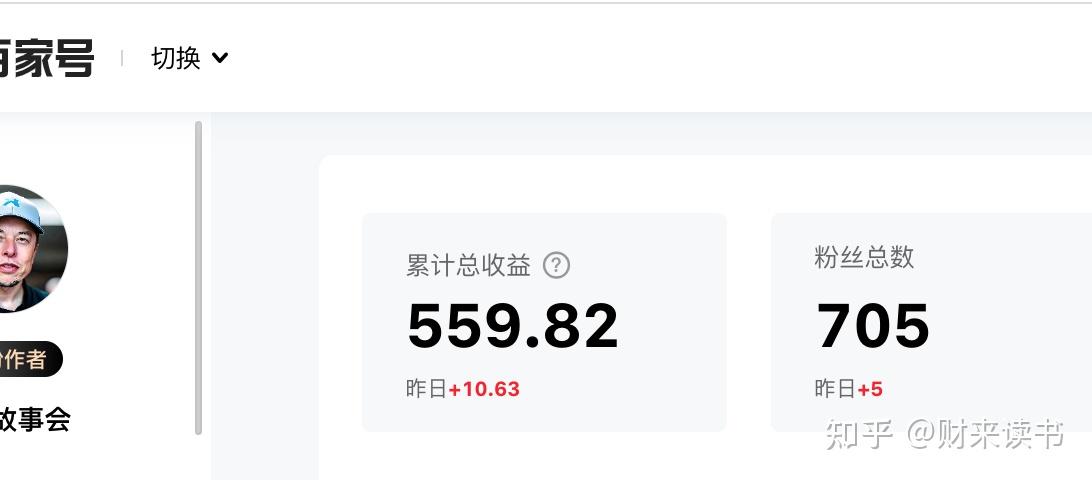1092x480 pixels.
Task: Open the profile avatar picture
Action: pos(30,248)
